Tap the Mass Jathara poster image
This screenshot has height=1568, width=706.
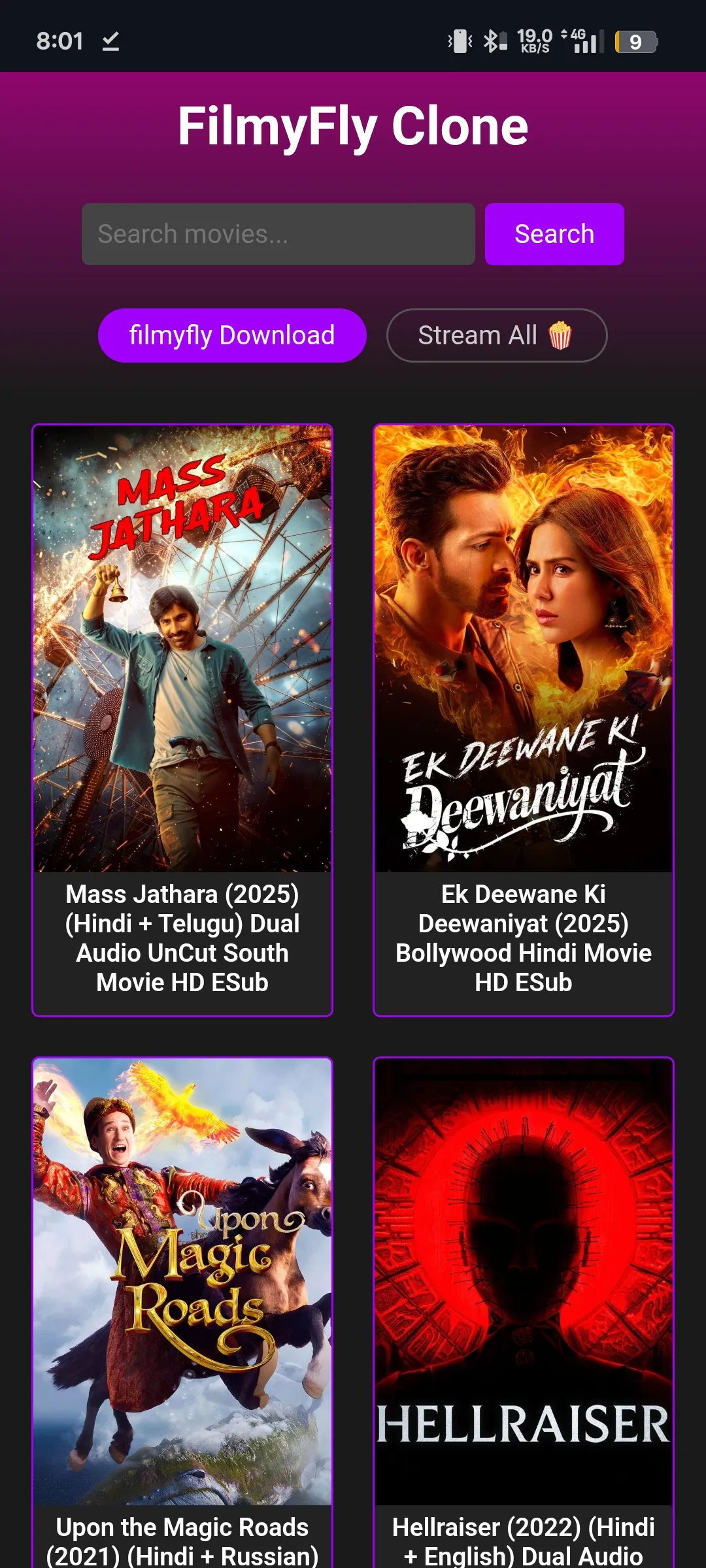coord(183,653)
